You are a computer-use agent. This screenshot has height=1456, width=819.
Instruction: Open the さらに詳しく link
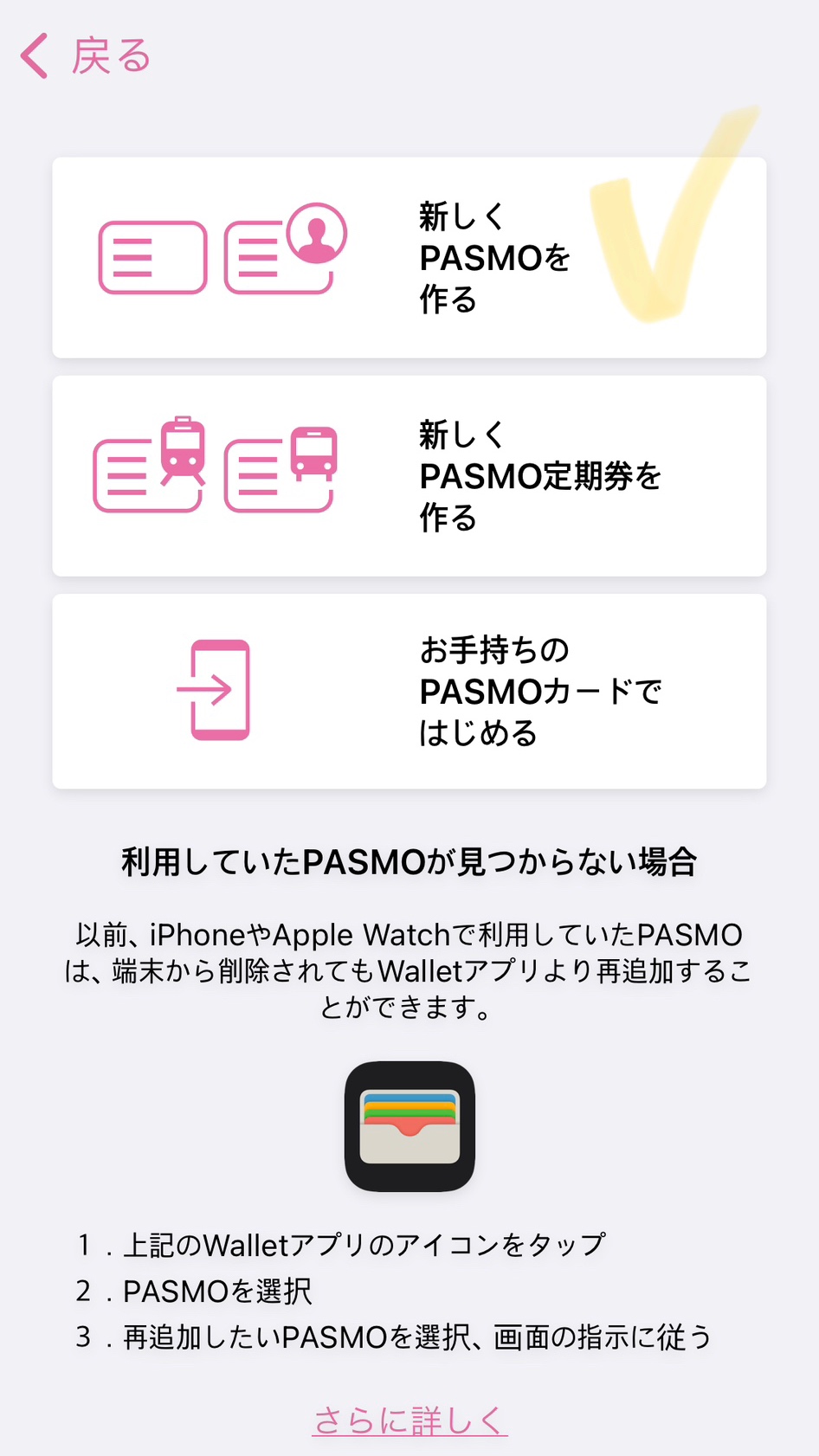pos(409,1421)
